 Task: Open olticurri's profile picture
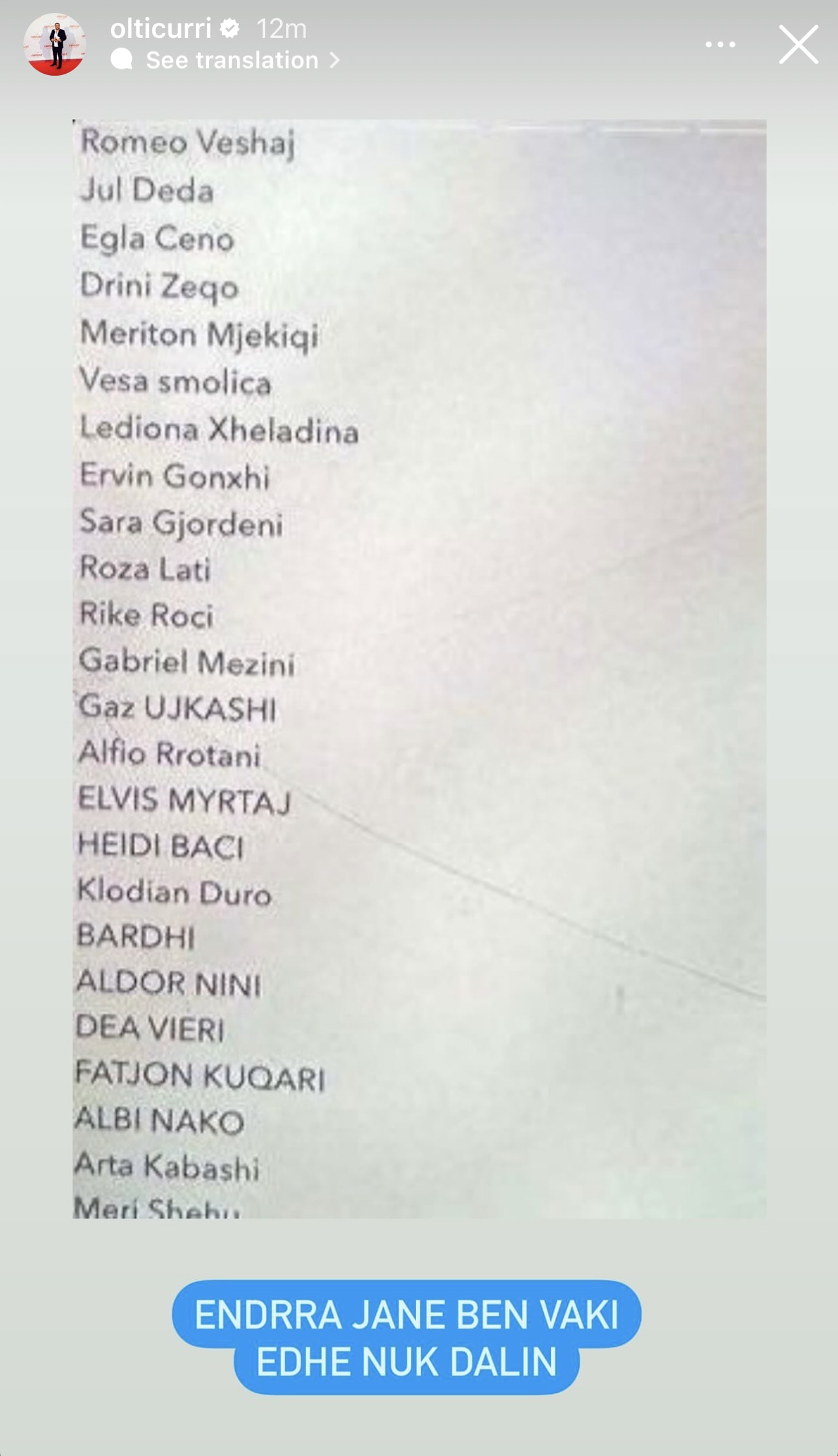pos(55,44)
